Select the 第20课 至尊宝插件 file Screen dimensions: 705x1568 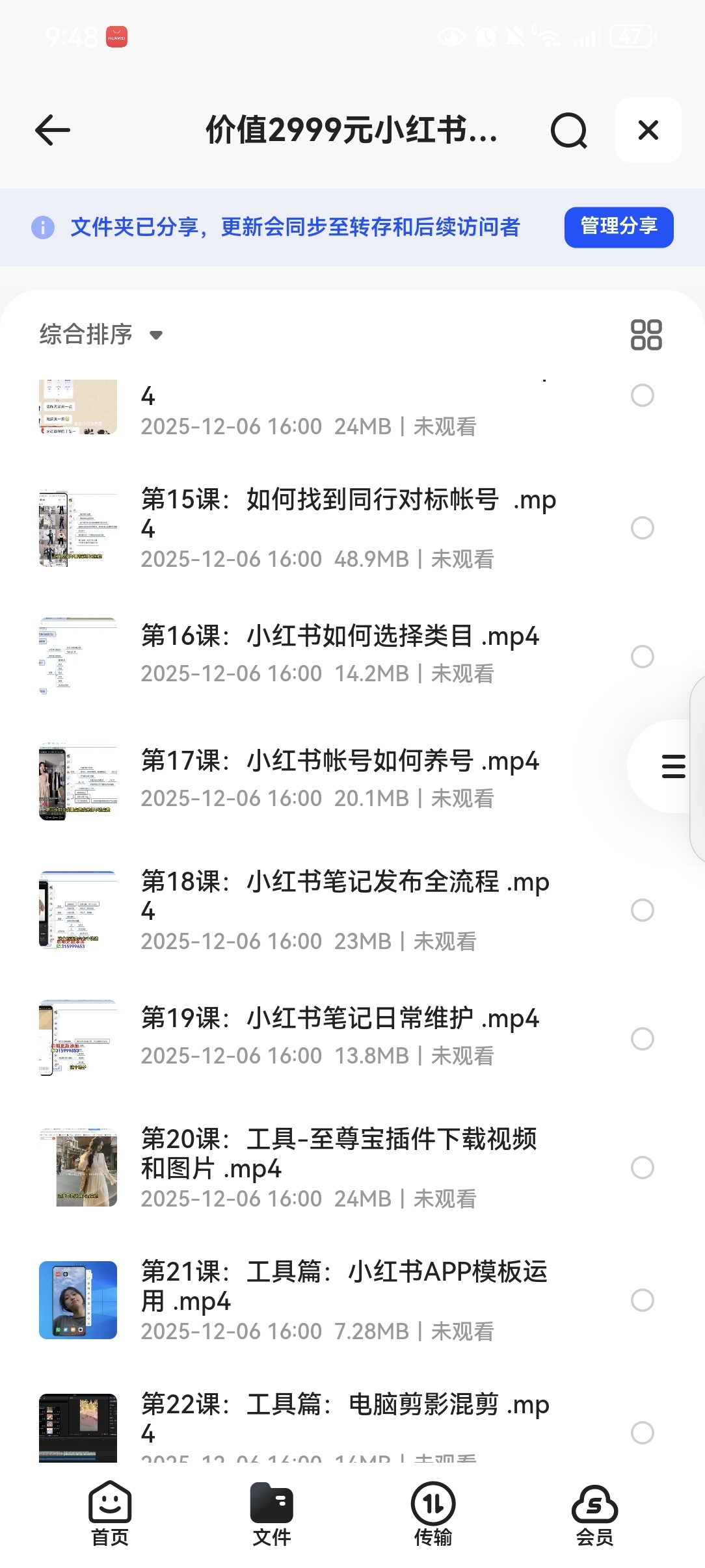click(642, 1168)
